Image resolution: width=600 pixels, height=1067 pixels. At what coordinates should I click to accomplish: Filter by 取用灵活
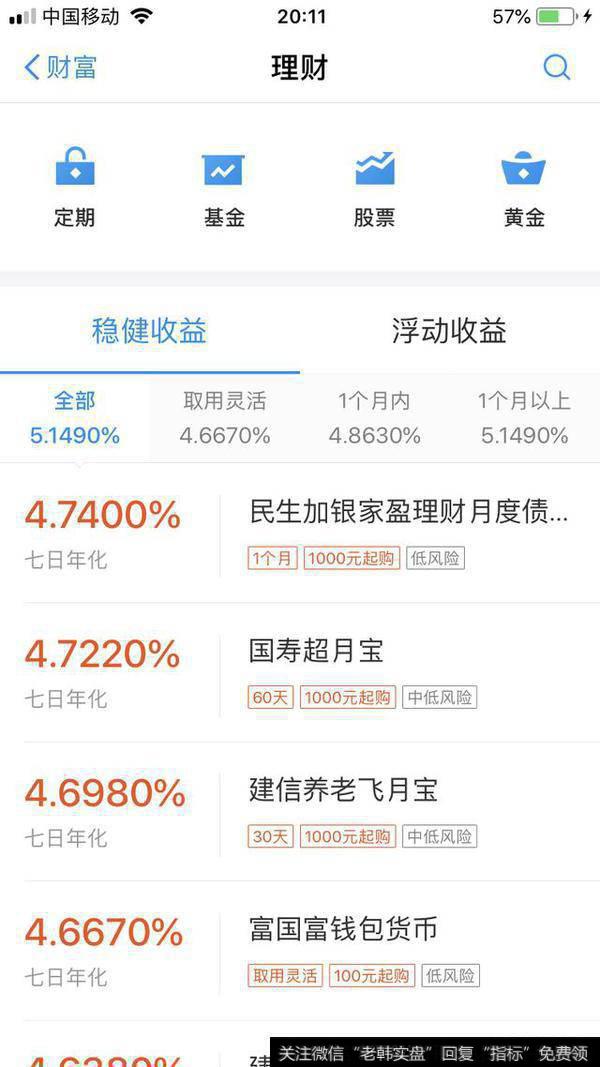click(224, 418)
